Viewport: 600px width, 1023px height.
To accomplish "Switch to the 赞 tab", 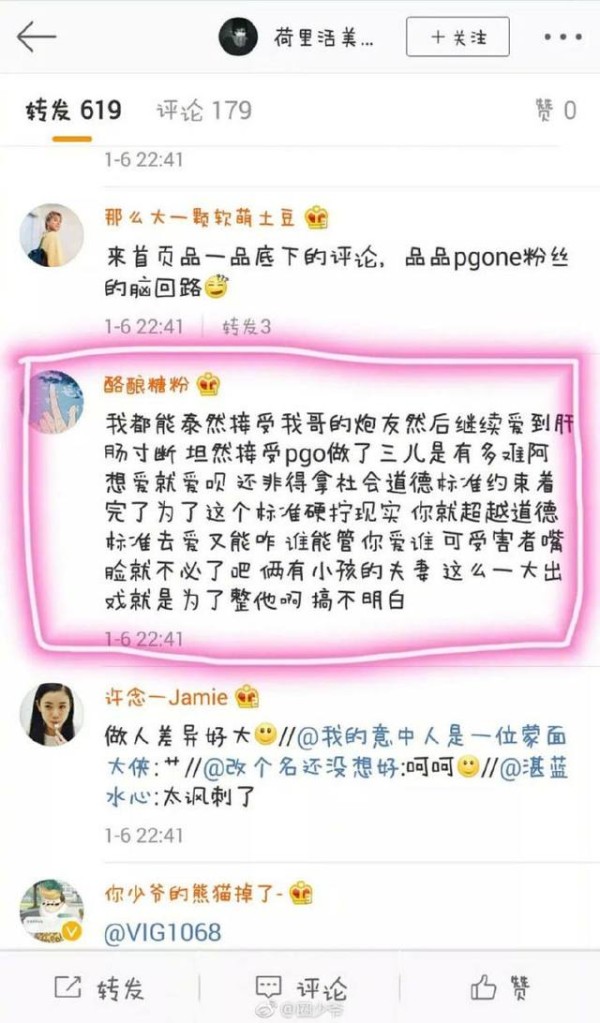I will [556, 110].
